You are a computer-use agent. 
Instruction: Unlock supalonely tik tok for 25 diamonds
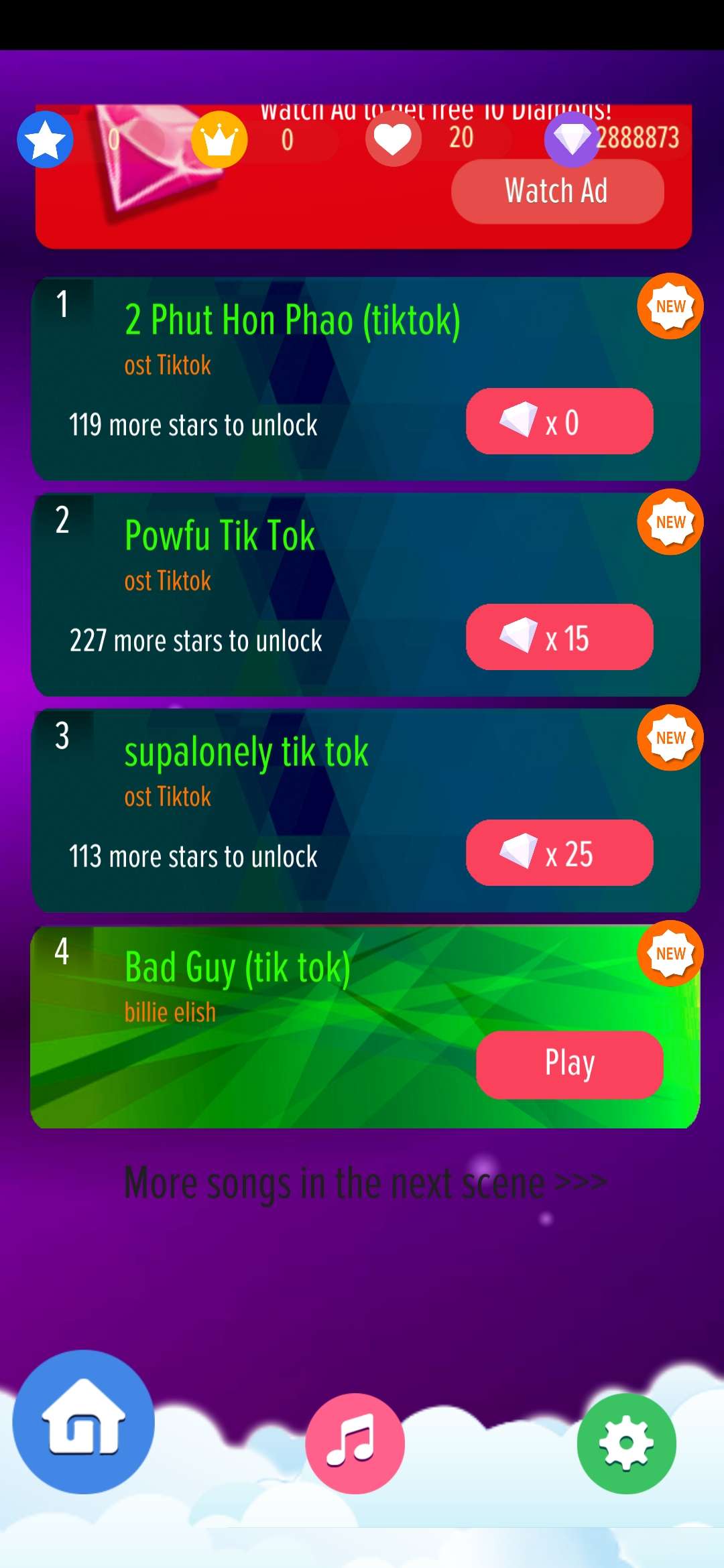559,853
